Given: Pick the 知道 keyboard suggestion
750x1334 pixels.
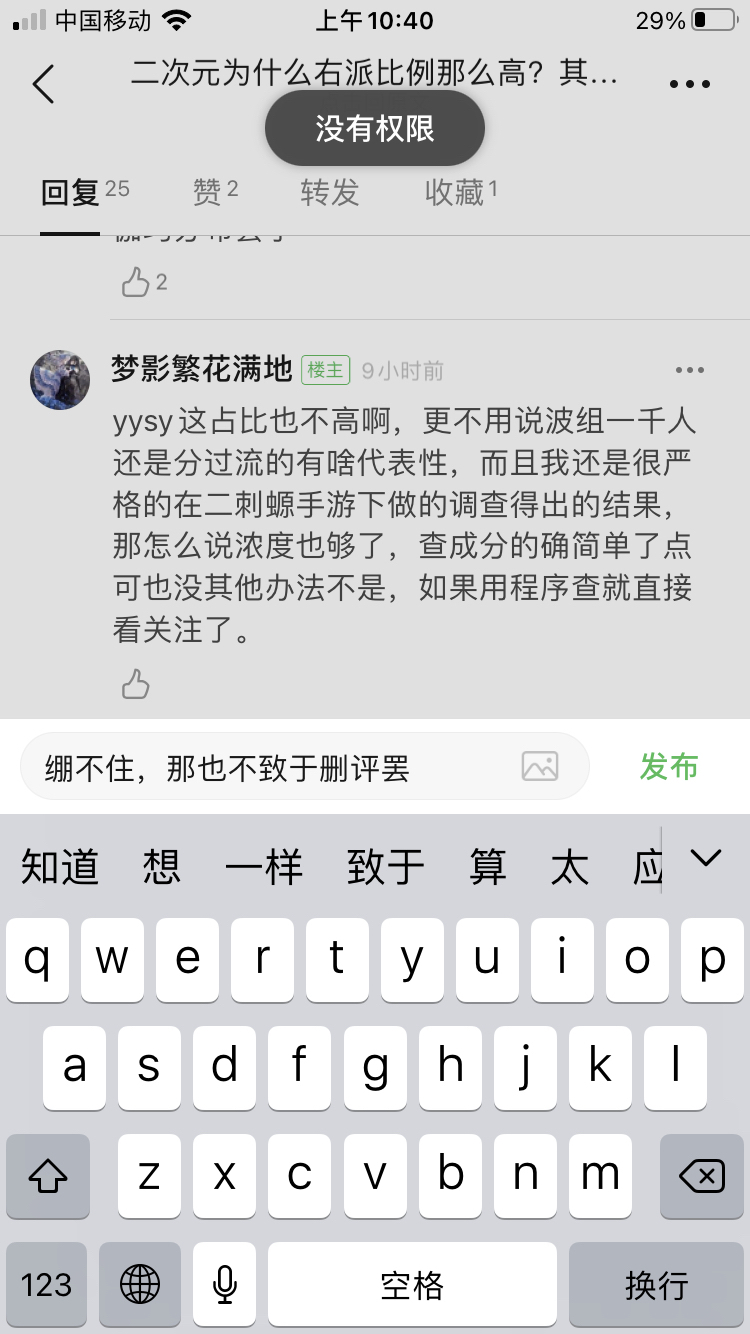Looking at the screenshot, I should coord(60,866).
